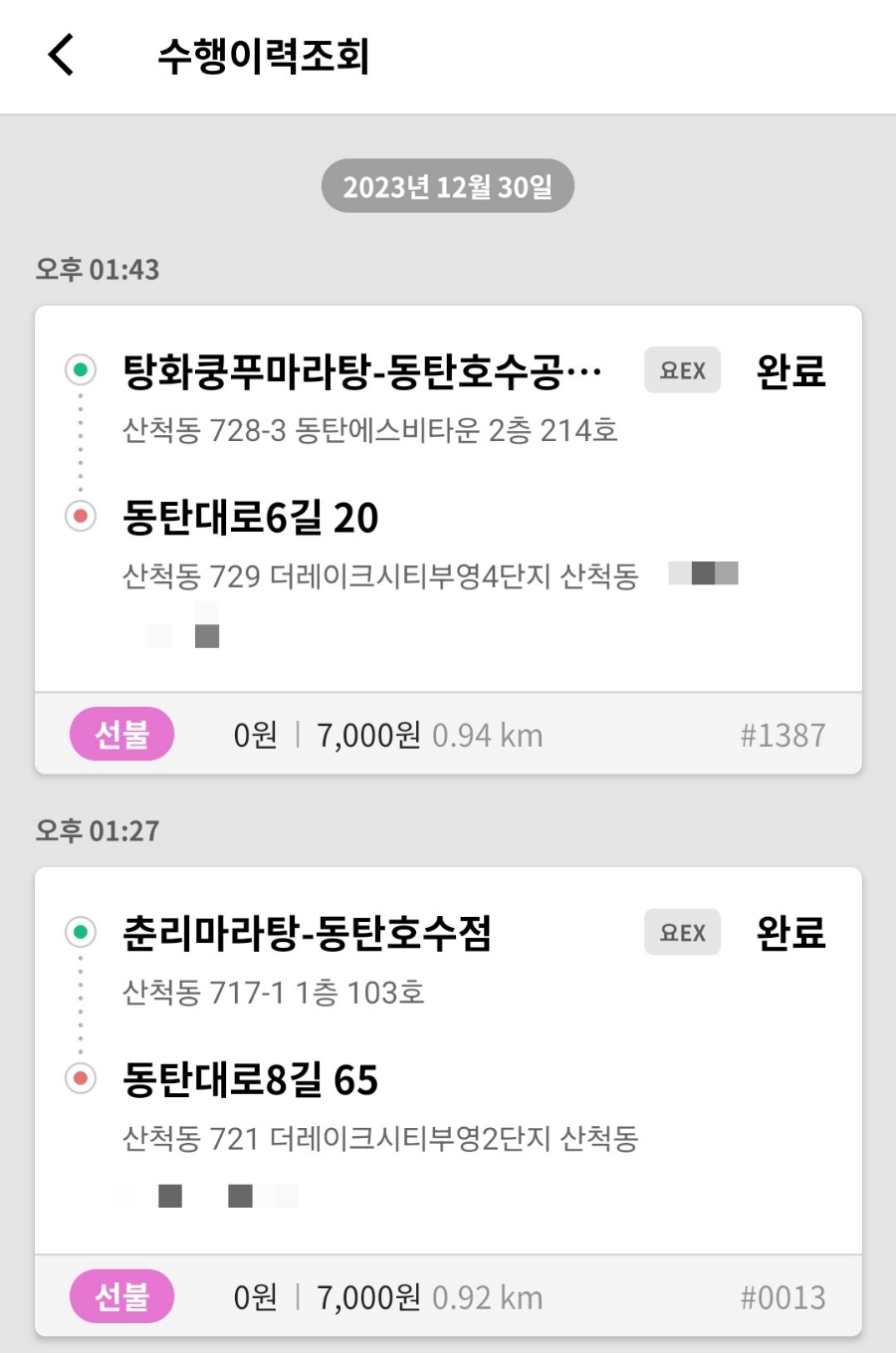Select the red dropoff marker for 동탄대로6길 20

tap(80, 516)
